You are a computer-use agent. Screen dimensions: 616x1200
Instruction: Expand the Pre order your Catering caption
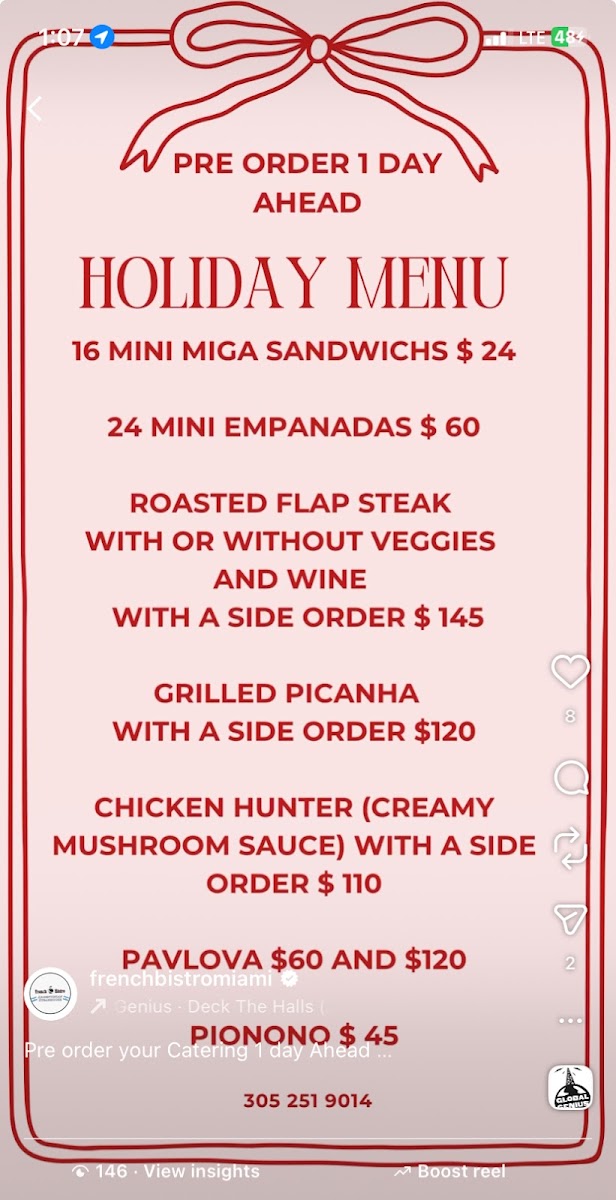[208, 1051]
